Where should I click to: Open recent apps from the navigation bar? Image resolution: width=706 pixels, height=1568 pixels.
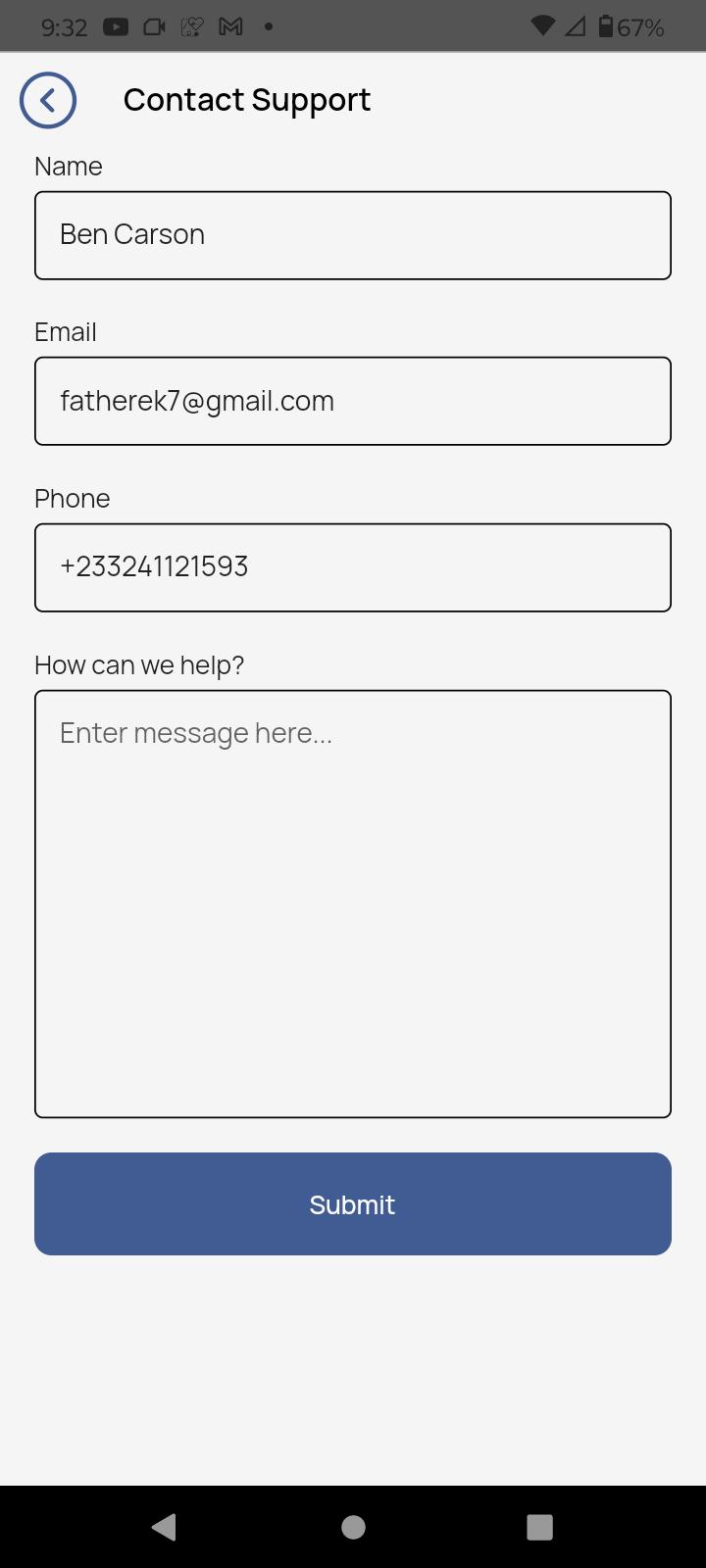pos(539,1527)
